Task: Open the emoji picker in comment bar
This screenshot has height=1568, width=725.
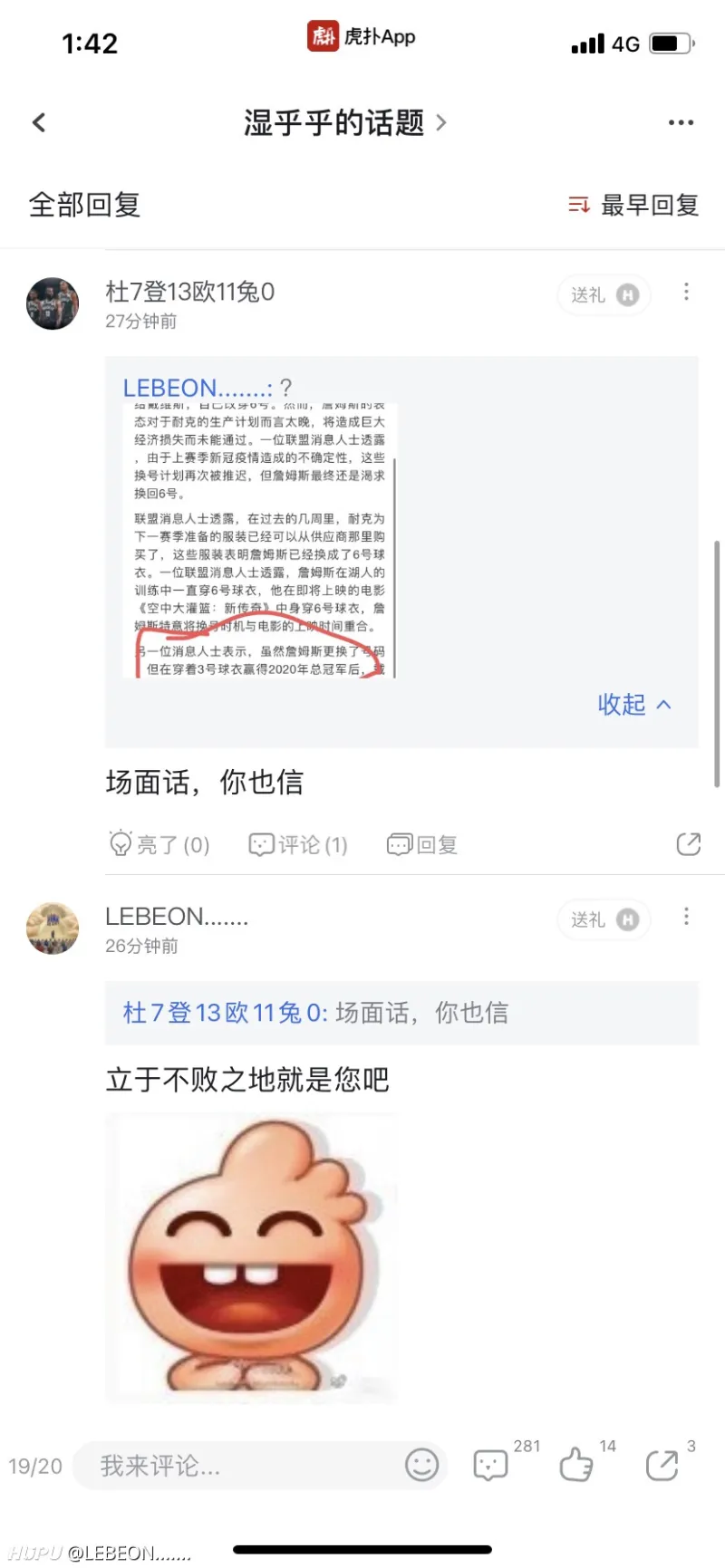Action: pos(421,1465)
